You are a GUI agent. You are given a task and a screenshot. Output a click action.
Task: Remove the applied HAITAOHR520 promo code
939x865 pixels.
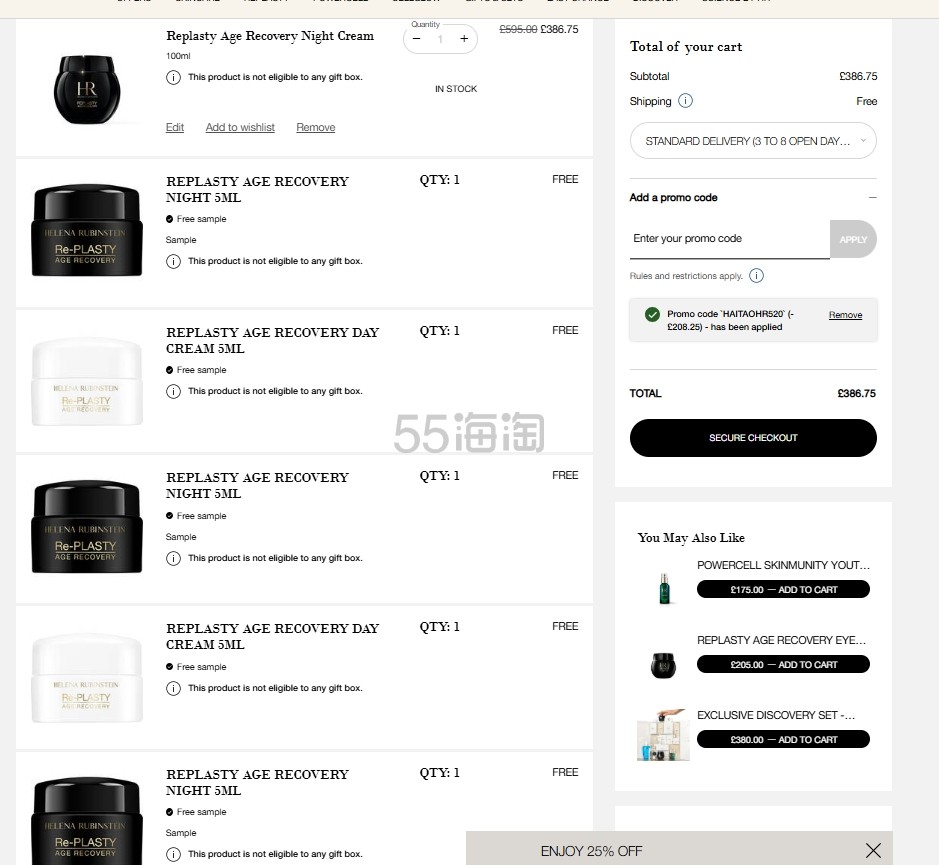[x=845, y=315]
